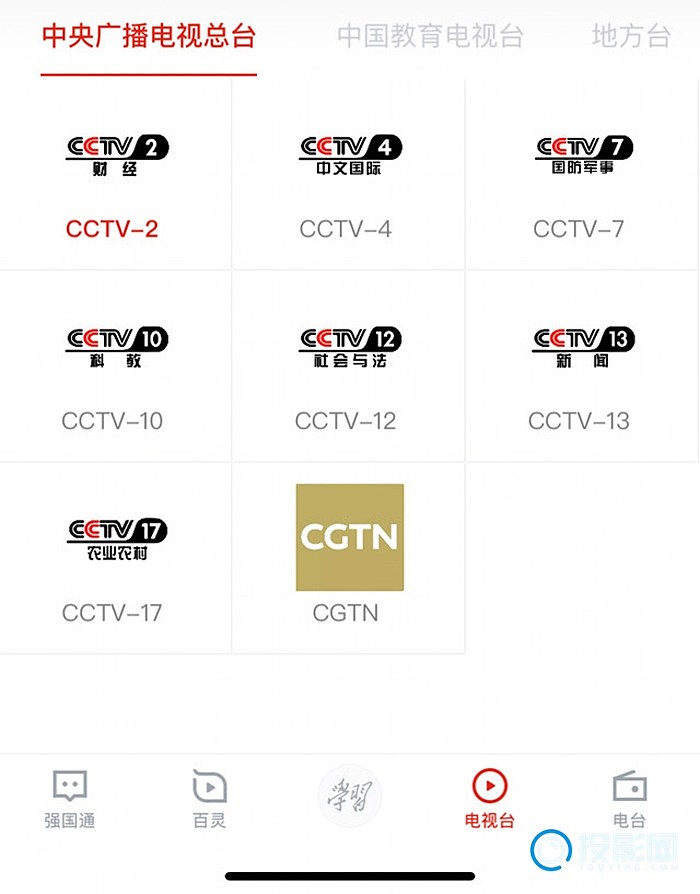Open the 学习 home tab

[x=349, y=797]
